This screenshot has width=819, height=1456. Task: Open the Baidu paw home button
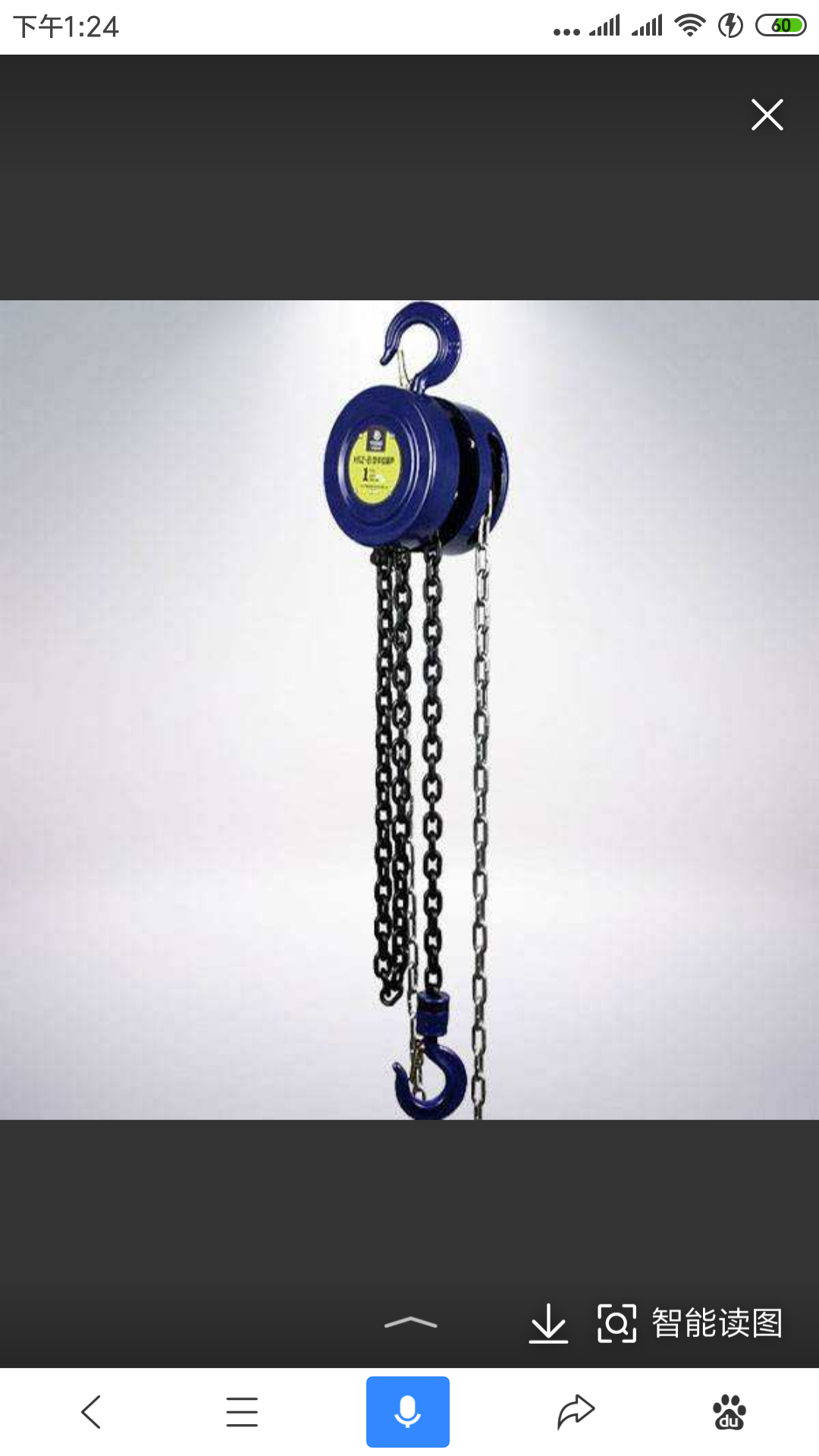(730, 1412)
